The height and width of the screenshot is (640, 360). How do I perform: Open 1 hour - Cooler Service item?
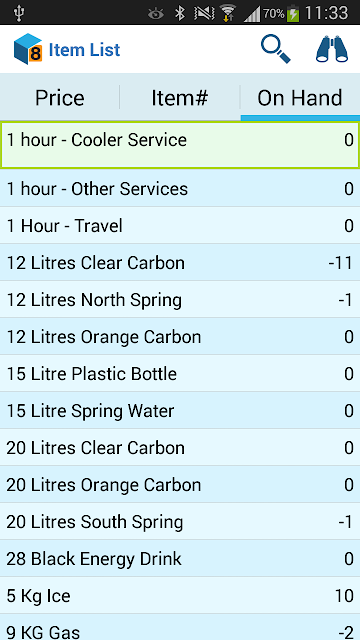[180, 145]
